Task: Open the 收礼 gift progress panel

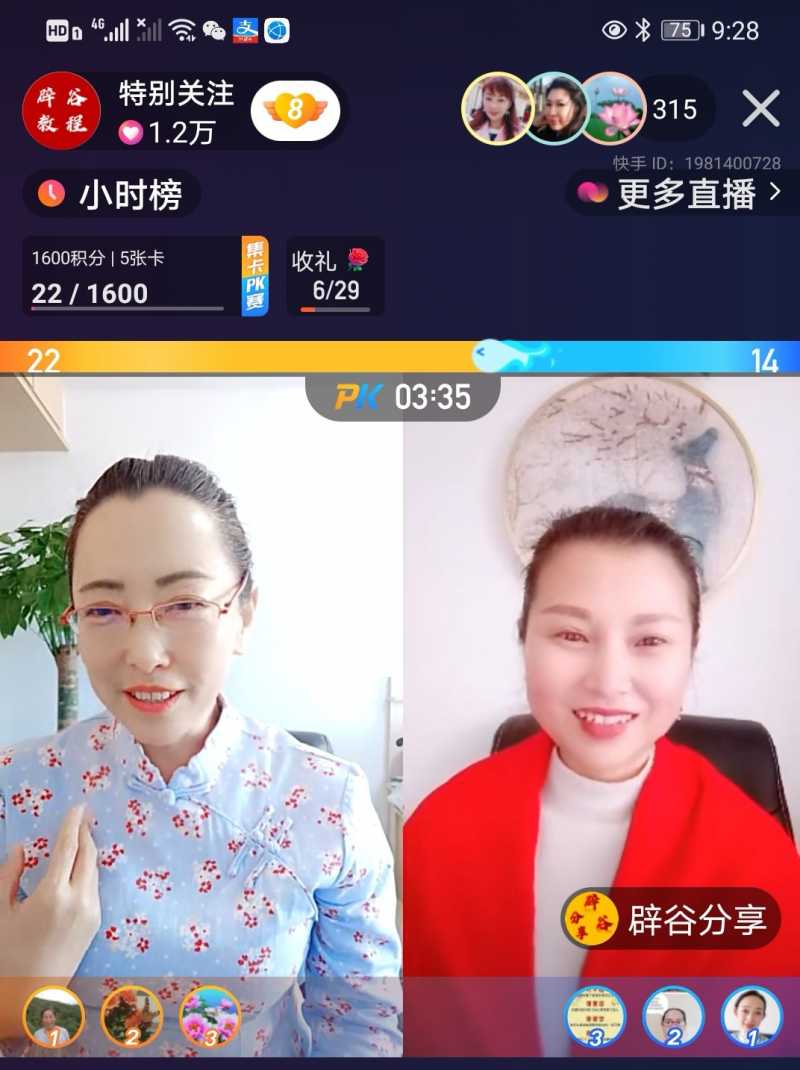Action: coord(335,276)
